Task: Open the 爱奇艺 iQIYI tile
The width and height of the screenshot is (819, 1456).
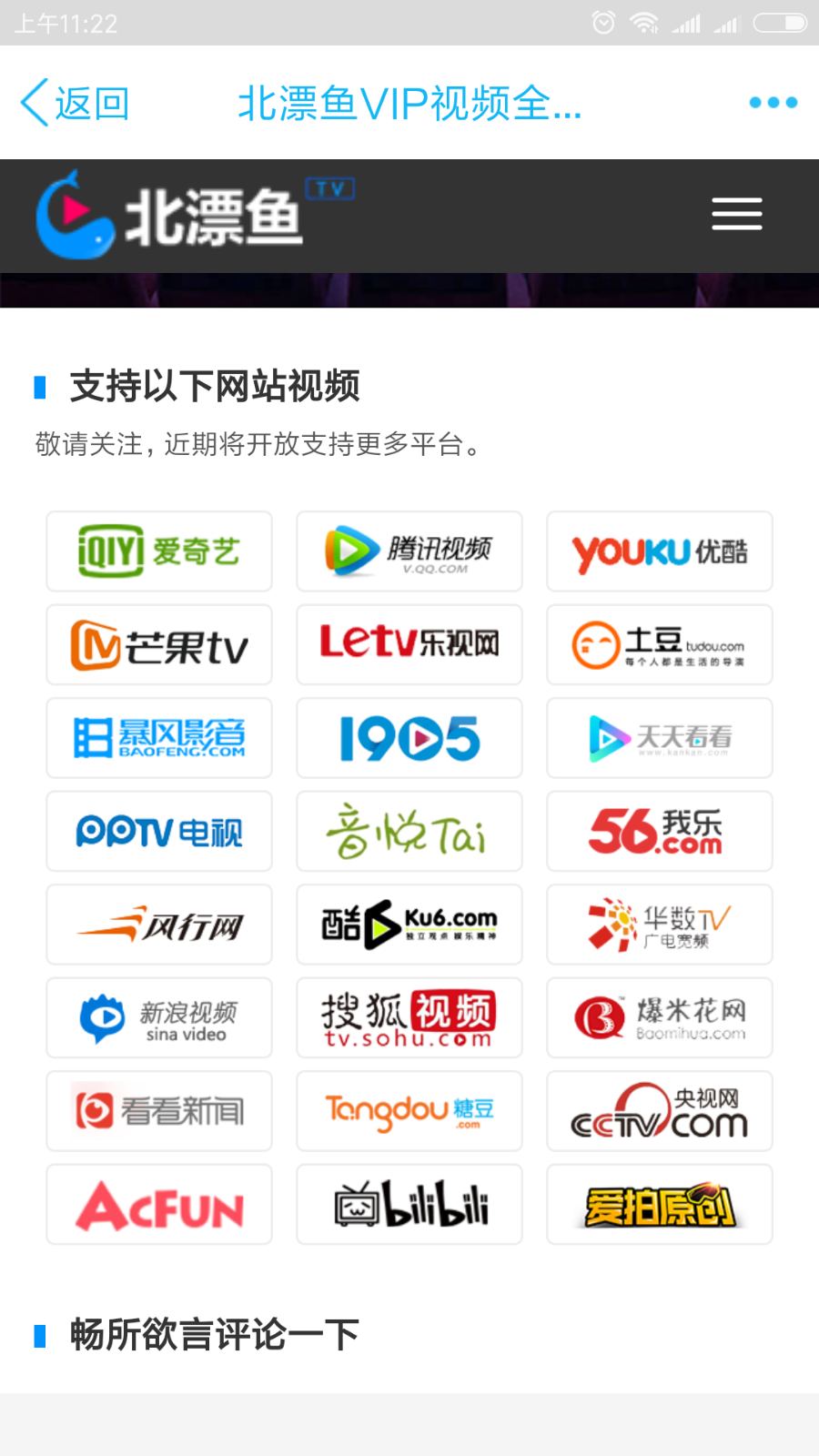Action: point(159,551)
